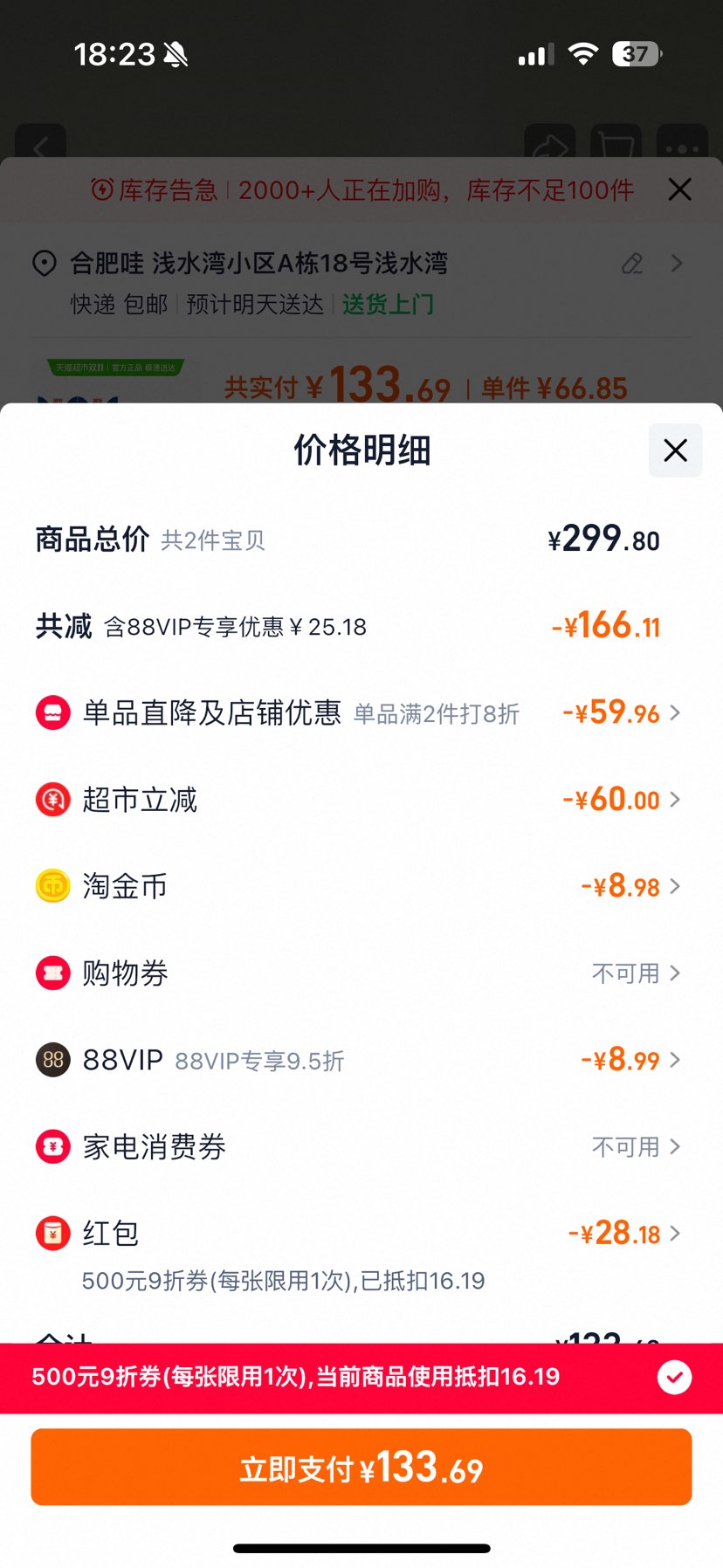
Task: Tap 立即支付 ¥133.69 to pay
Action: coord(361,1468)
